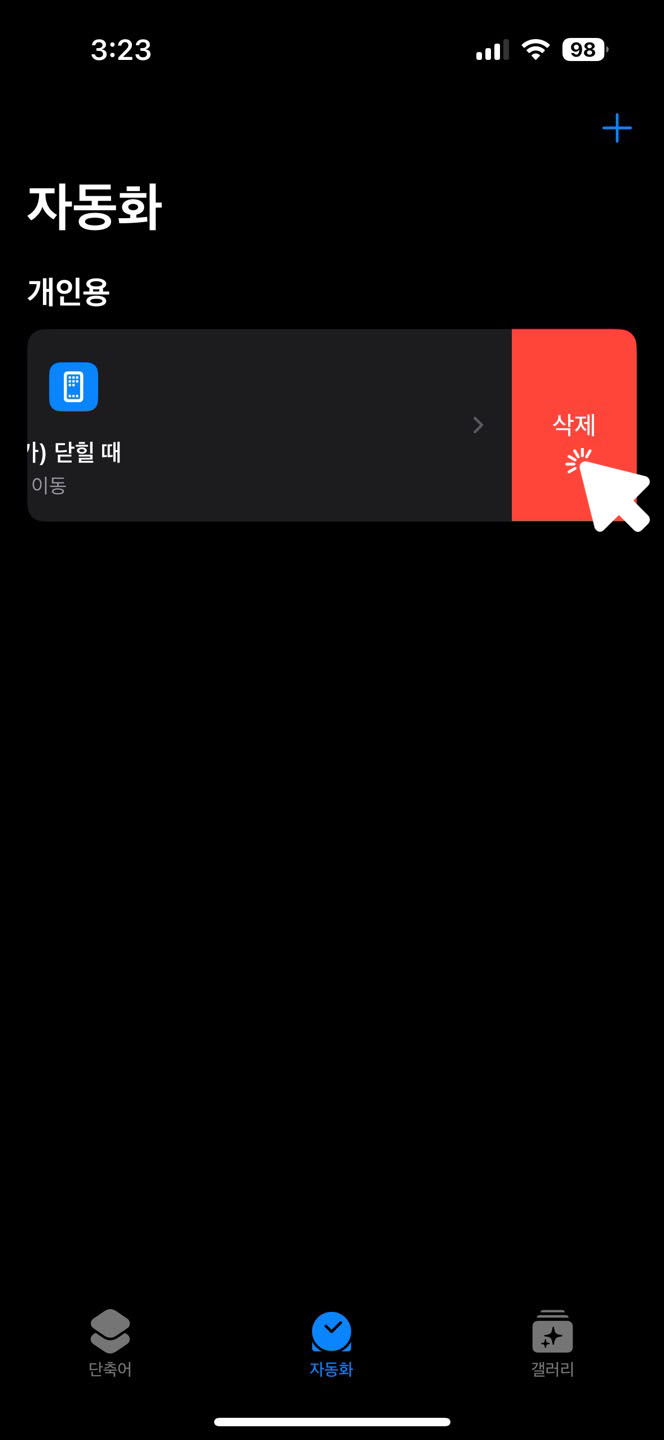
Task: Tap the red 삭제 delete button
Action: 574,425
